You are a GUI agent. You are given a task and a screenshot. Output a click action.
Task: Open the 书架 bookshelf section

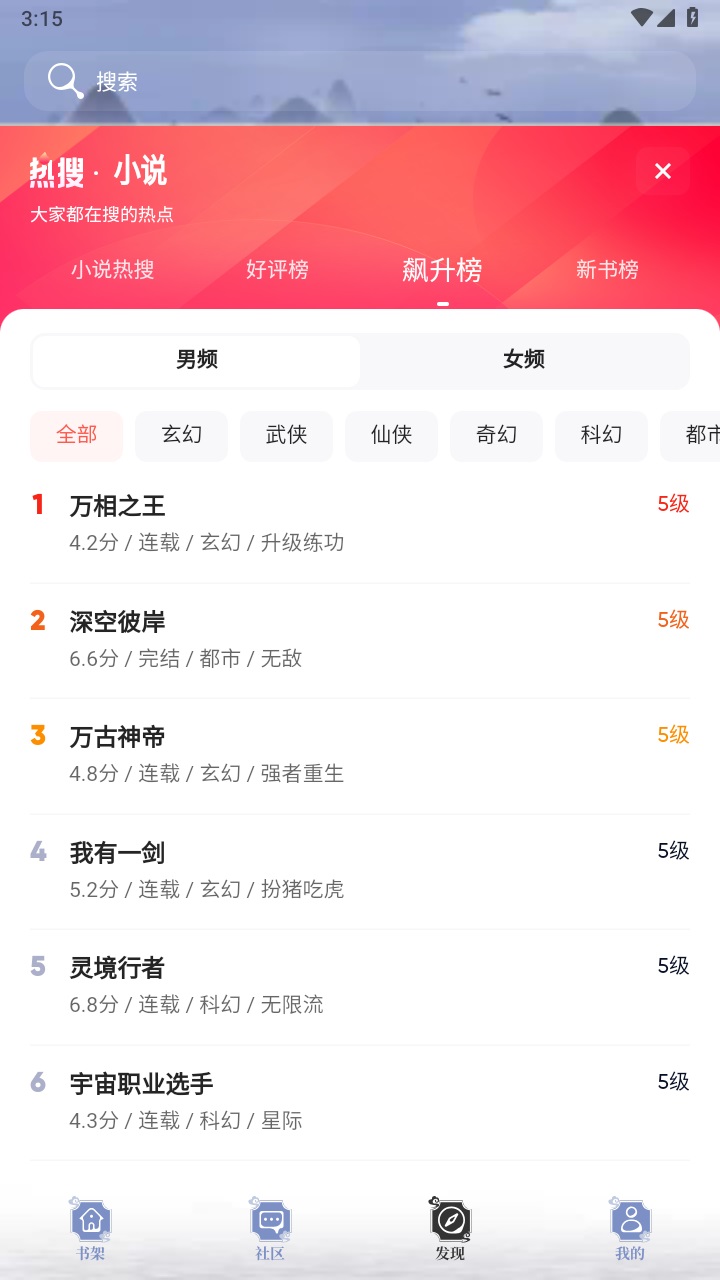90,1228
